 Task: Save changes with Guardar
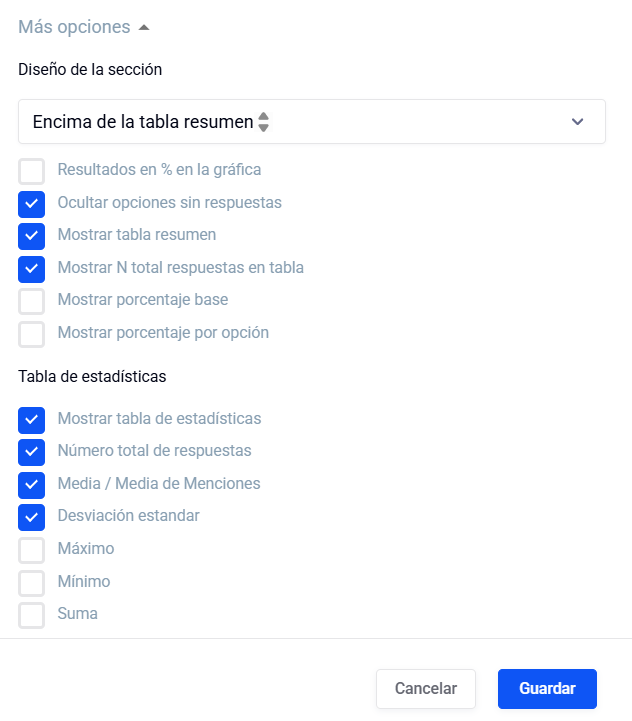[547, 689]
